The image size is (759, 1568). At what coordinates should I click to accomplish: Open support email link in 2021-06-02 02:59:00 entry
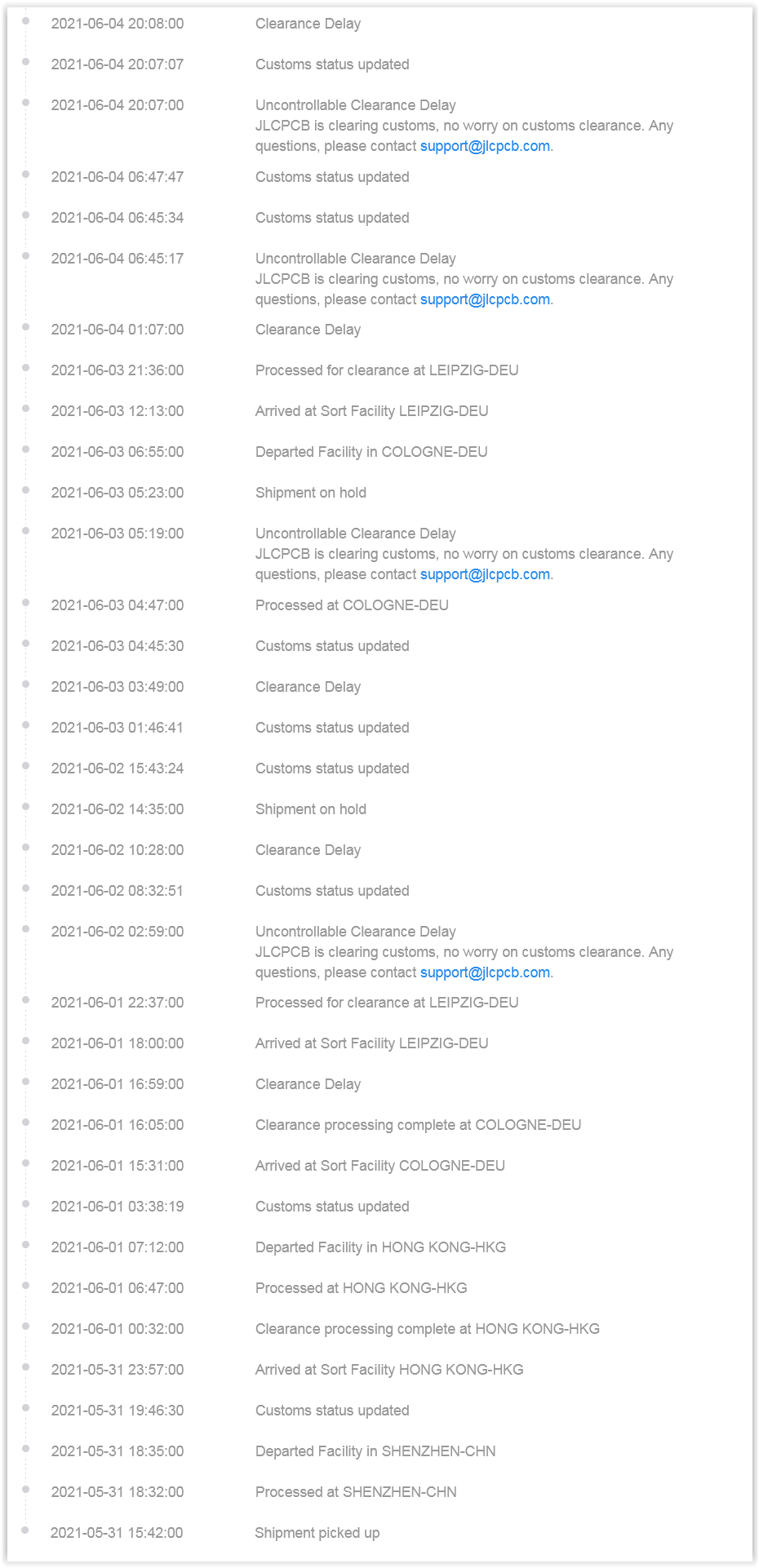(485, 972)
